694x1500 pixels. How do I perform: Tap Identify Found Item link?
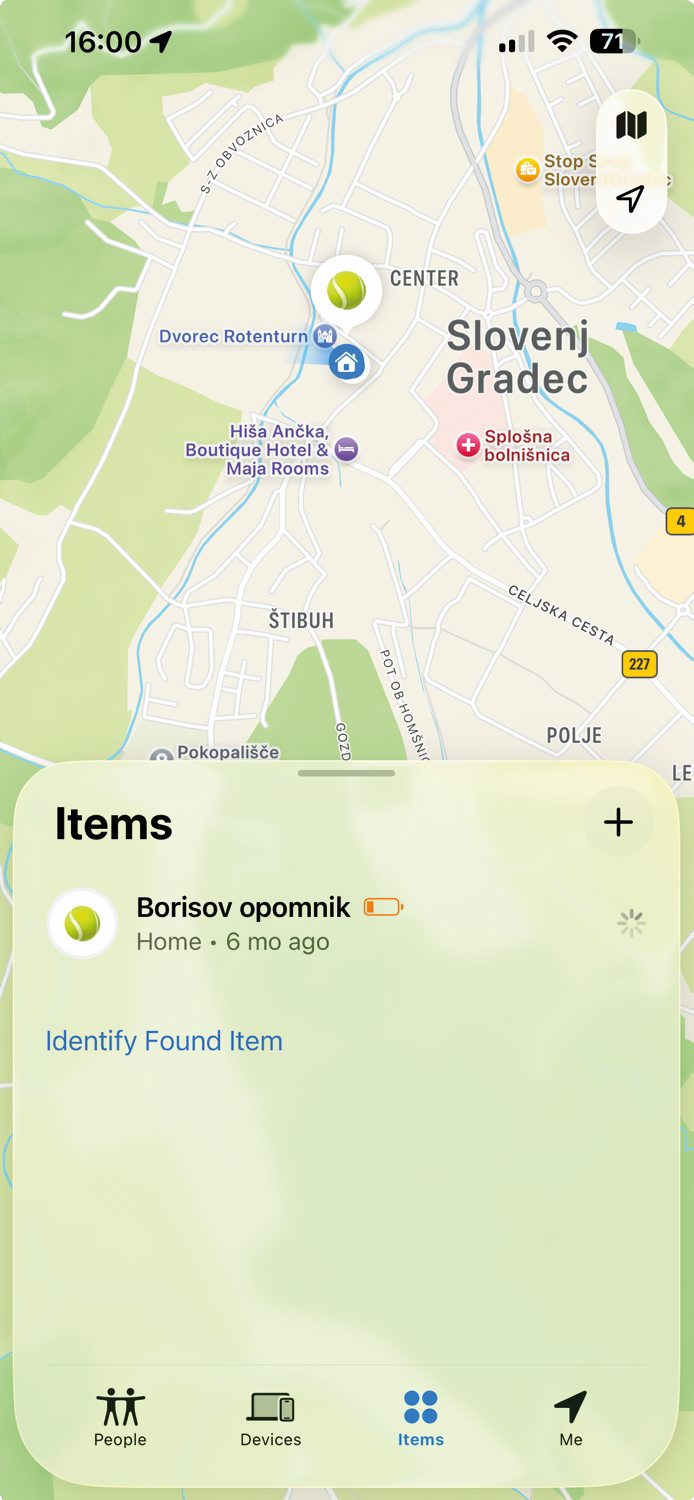pyautogui.click(x=164, y=1041)
